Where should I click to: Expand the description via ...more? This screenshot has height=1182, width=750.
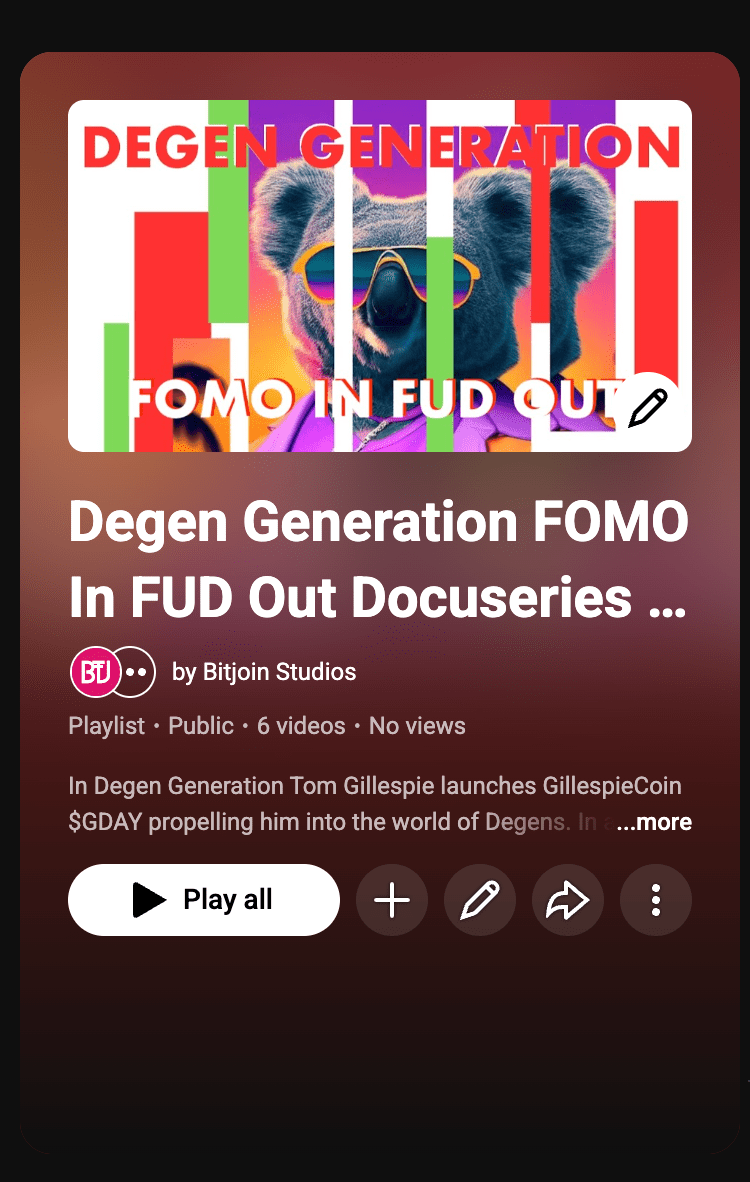tap(655, 822)
